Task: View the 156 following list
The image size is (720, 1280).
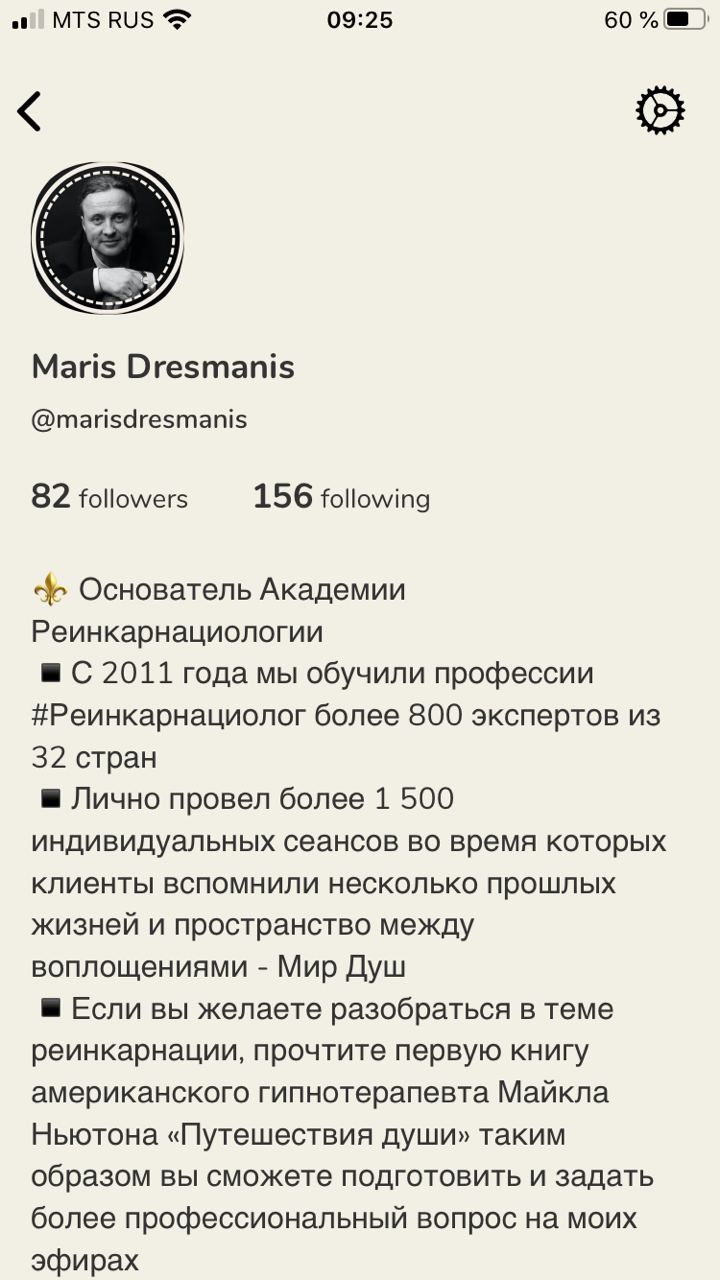Action: tap(341, 497)
